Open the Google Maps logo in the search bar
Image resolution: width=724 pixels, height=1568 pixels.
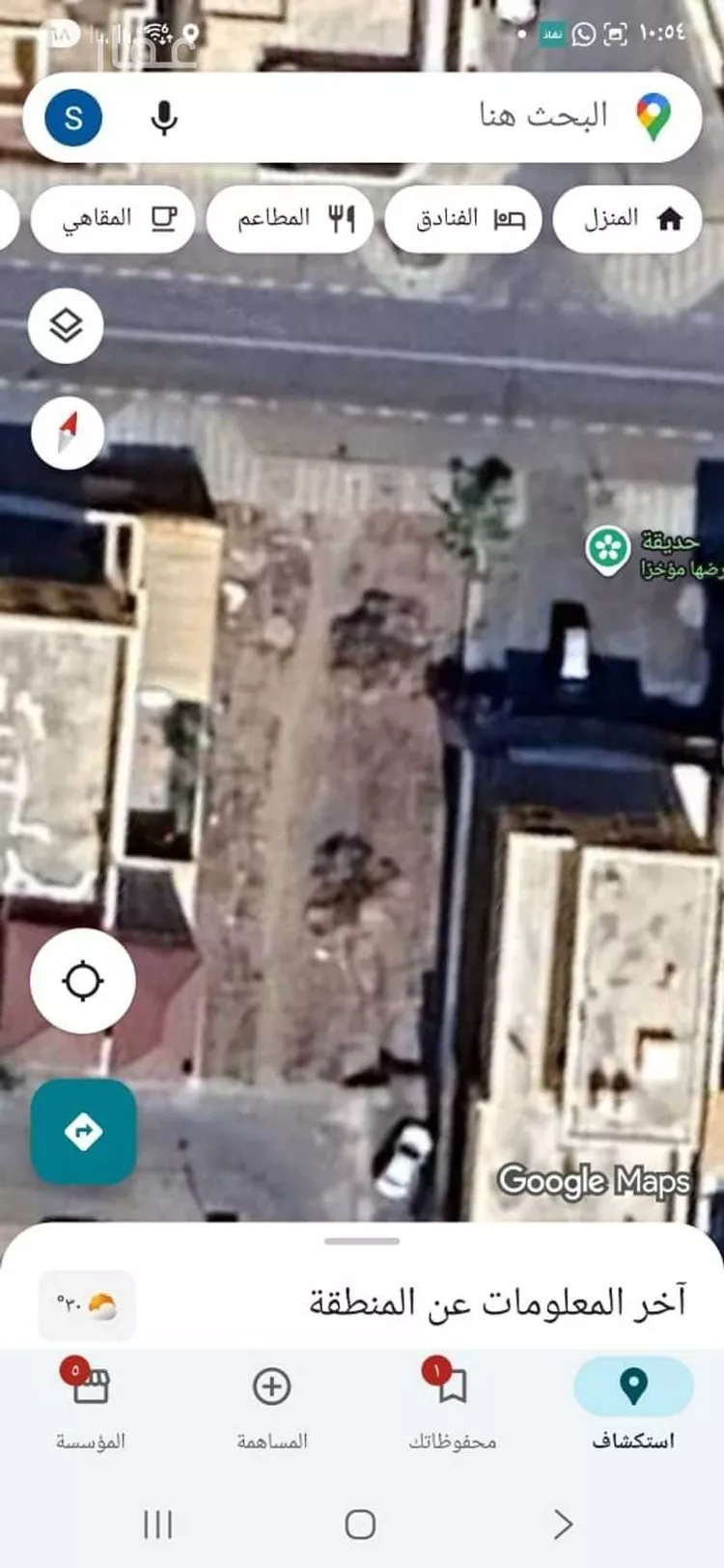click(x=653, y=116)
